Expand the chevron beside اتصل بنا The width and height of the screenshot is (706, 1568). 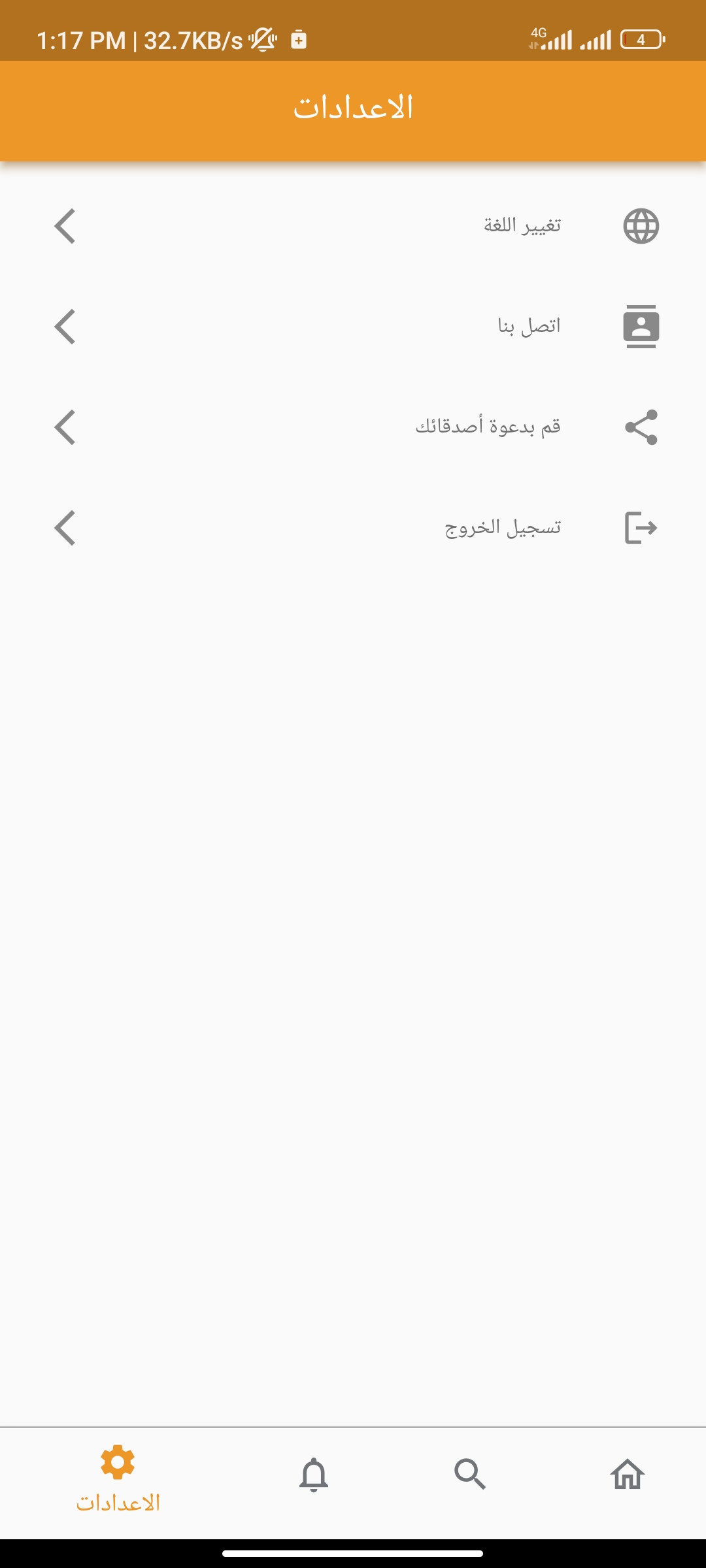65,327
